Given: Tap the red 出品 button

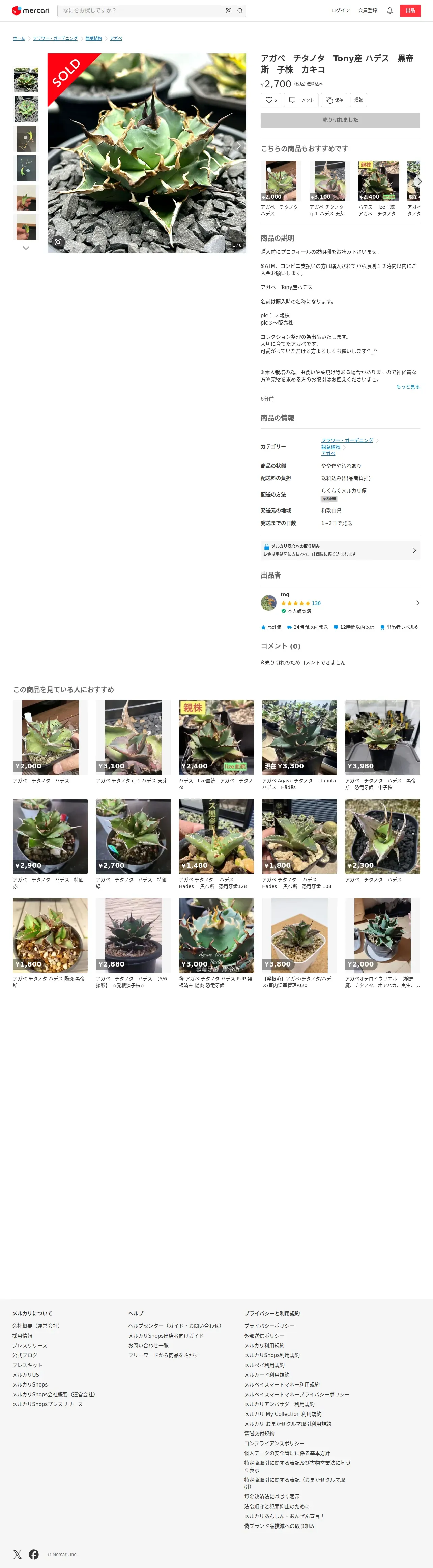Looking at the screenshot, I should [410, 11].
